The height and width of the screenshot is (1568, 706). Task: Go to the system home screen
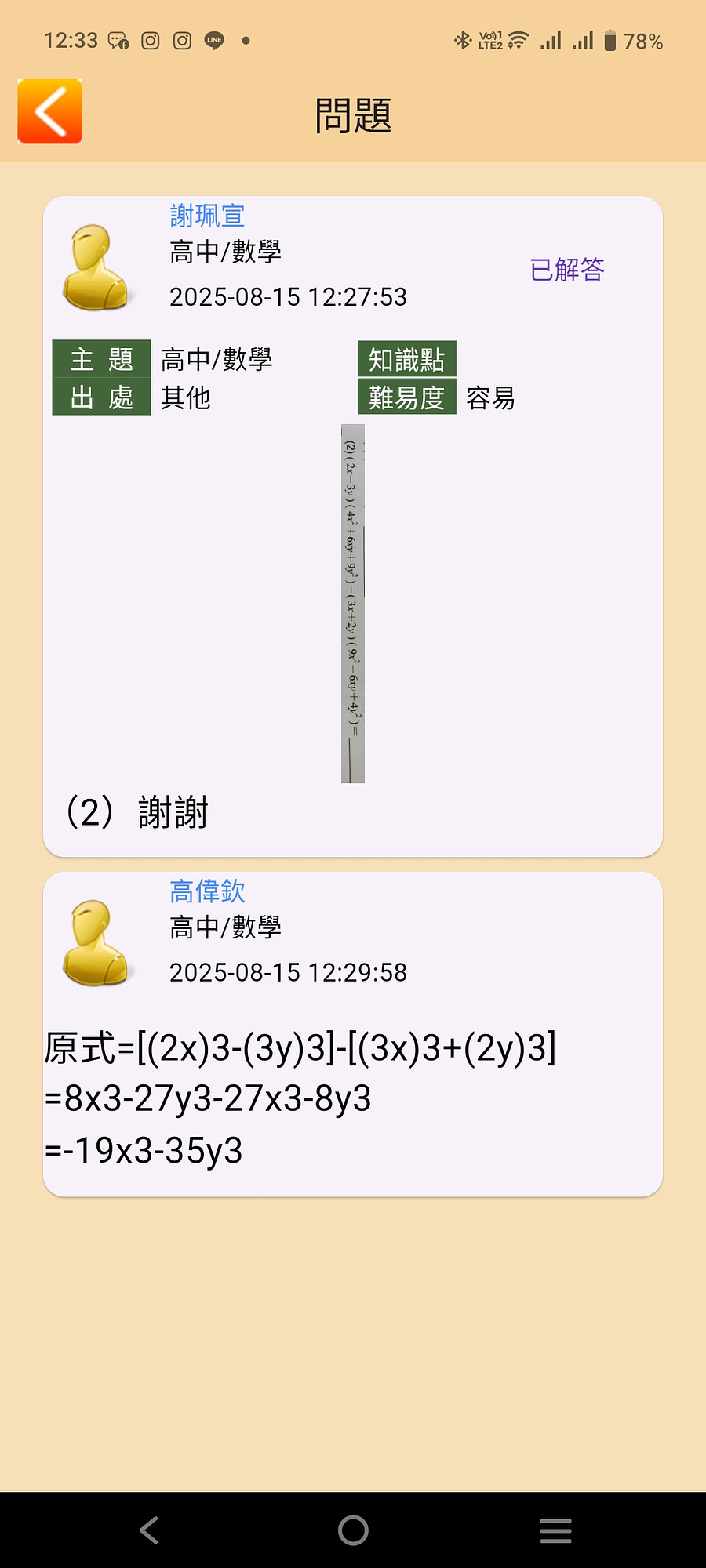click(x=353, y=1530)
